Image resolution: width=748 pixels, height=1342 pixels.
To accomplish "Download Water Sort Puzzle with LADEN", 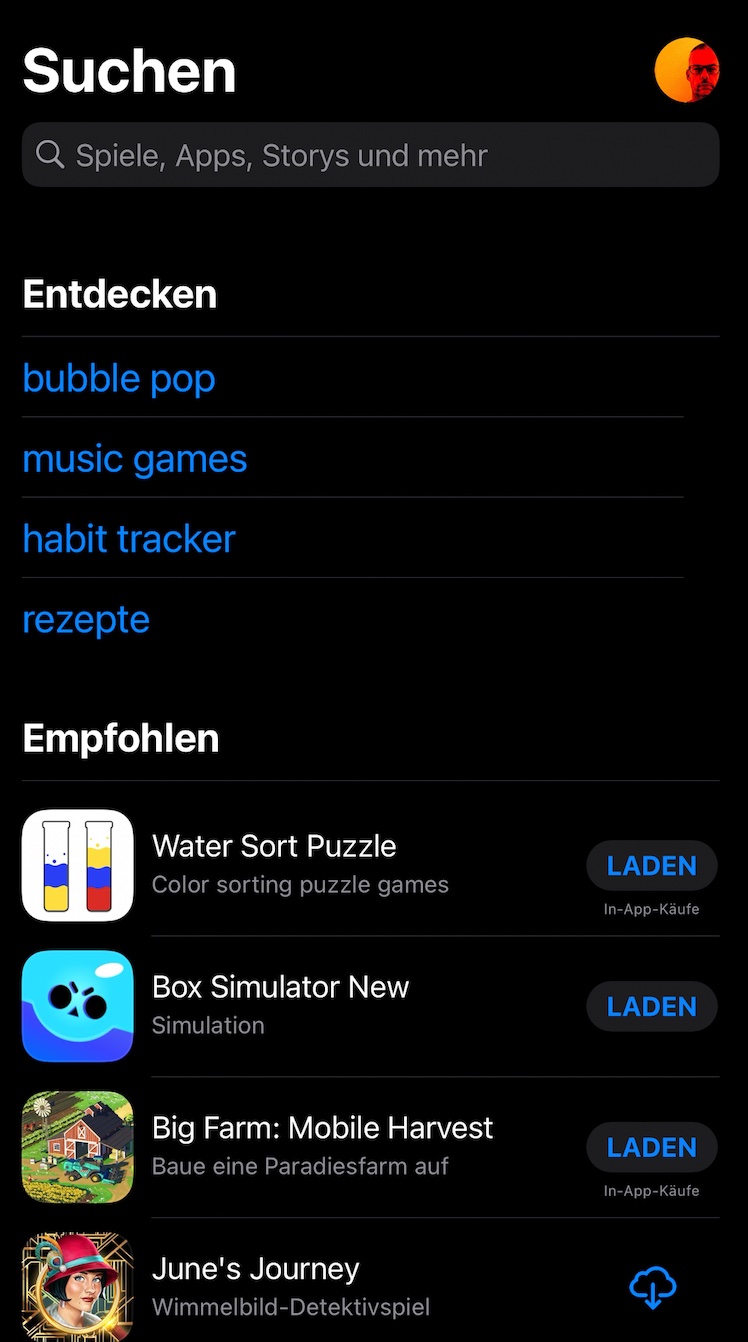I will pyautogui.click(x=651, y=866).
